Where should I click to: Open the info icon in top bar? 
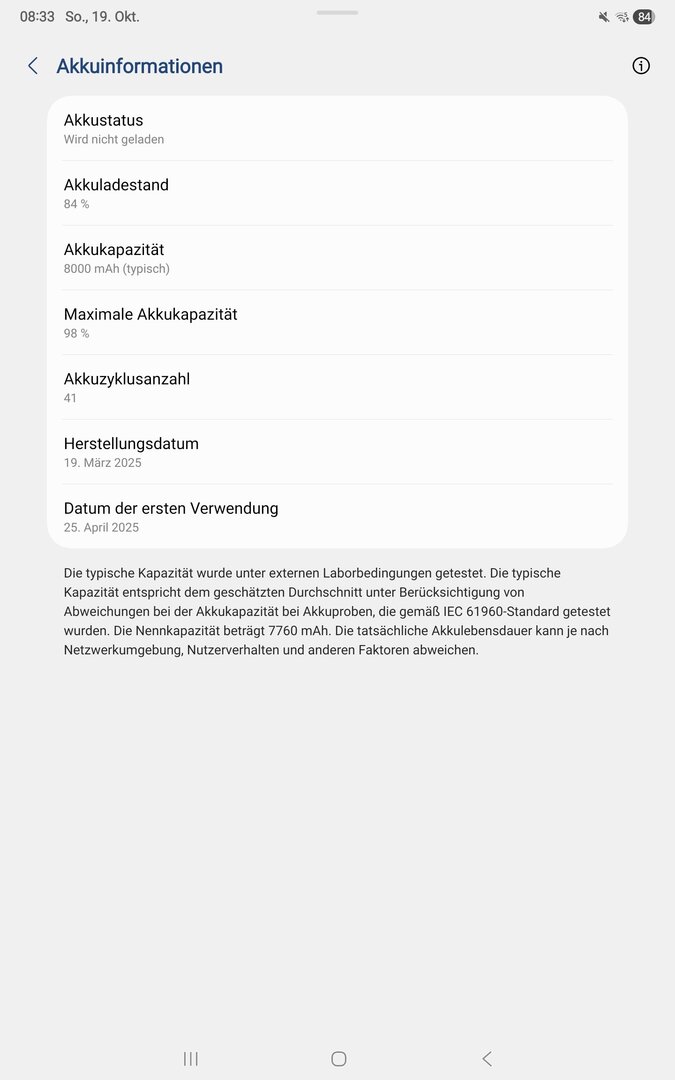coord(641,66)
